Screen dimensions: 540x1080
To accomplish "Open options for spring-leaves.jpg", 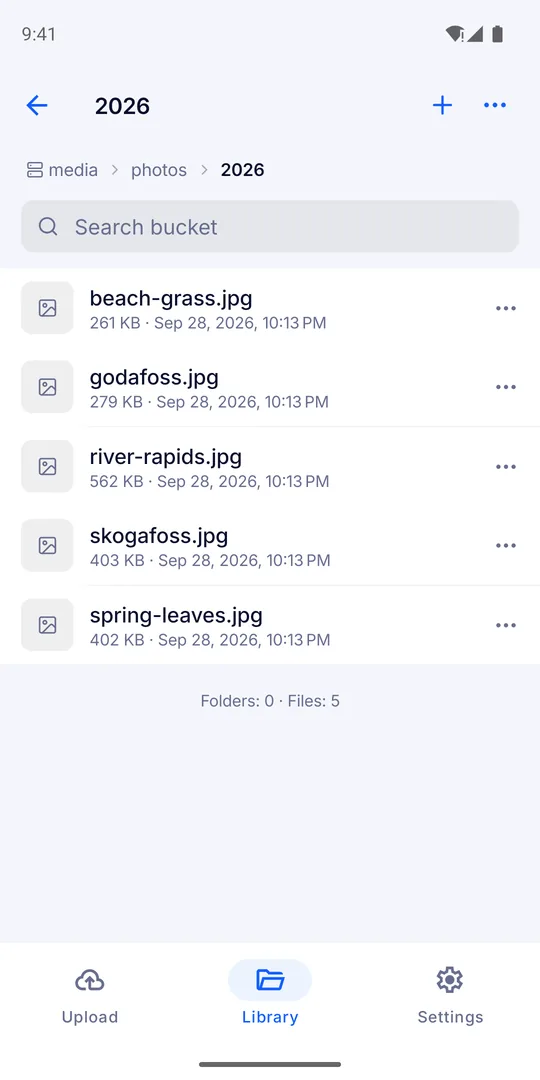I will click(506, 625).
